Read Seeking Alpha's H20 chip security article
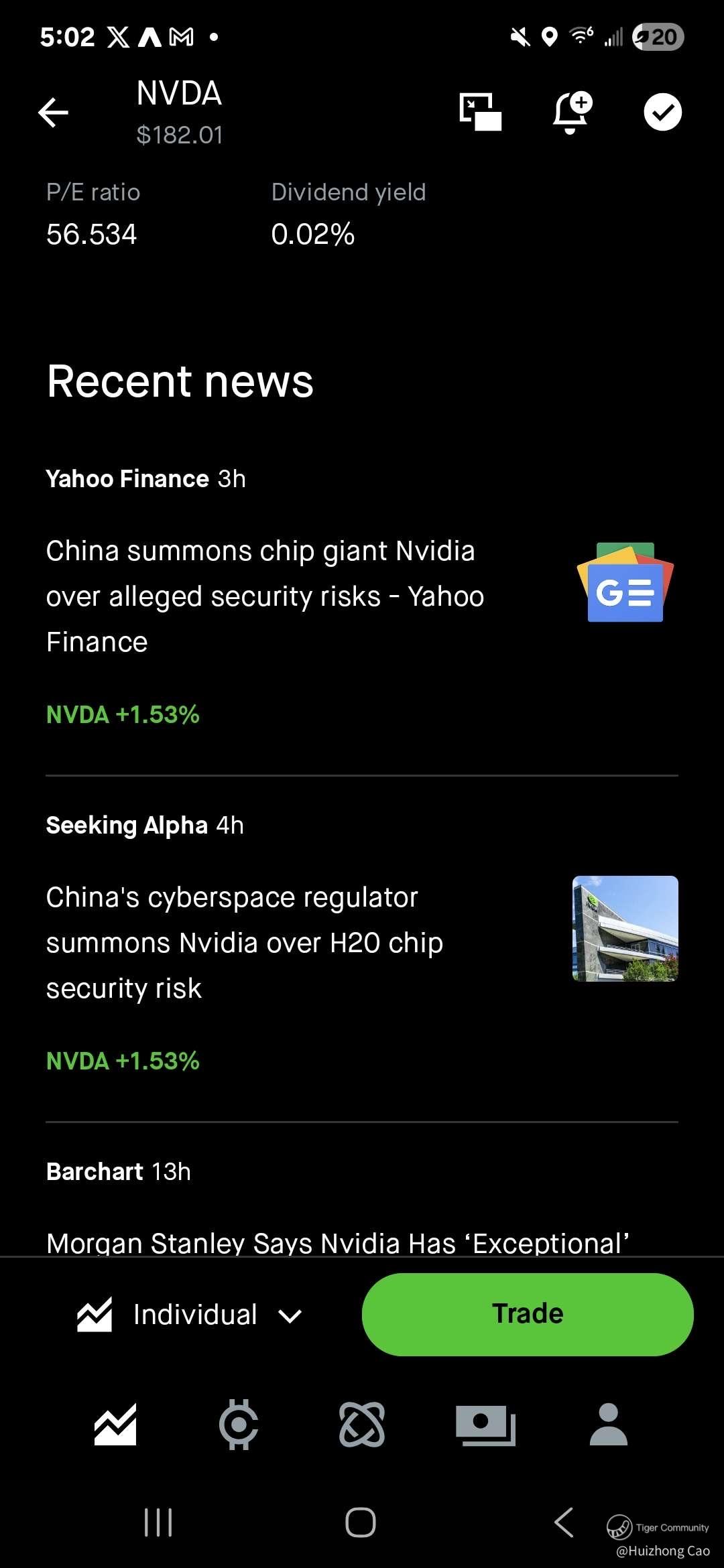724x1568 pixels. (245, 942)
